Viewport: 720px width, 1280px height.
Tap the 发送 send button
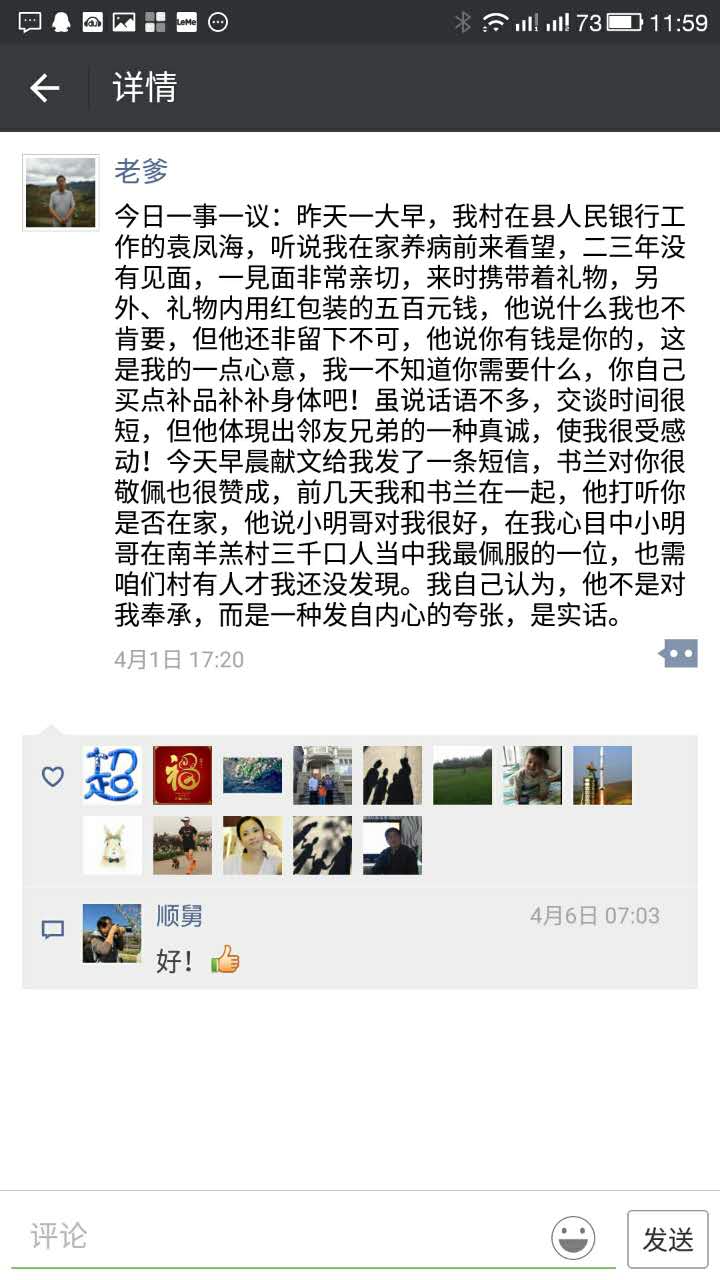[x=667, y=1239]
